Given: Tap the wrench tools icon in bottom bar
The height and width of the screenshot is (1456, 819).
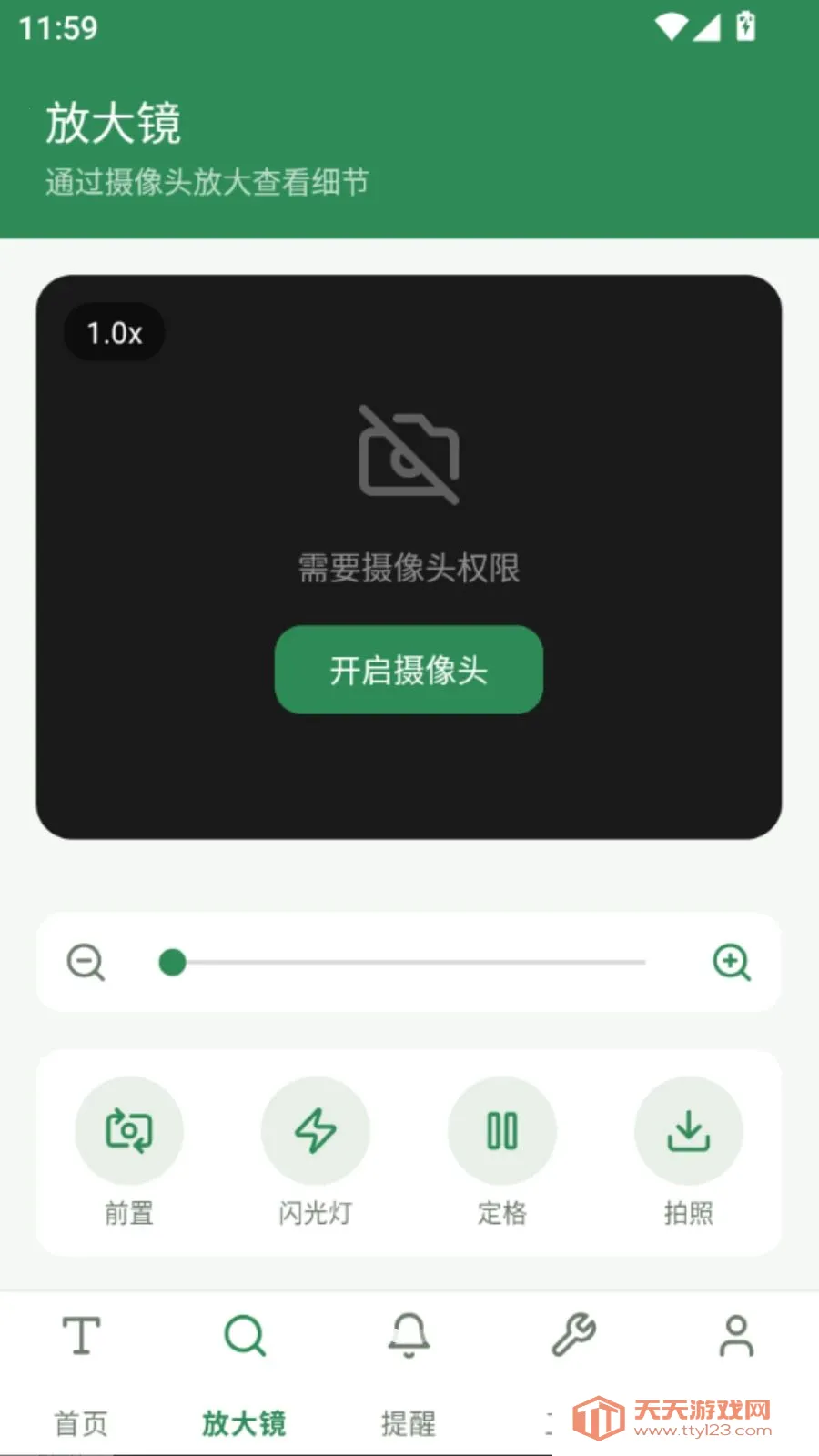Looking at the screenshot, I should point(573,1338).
